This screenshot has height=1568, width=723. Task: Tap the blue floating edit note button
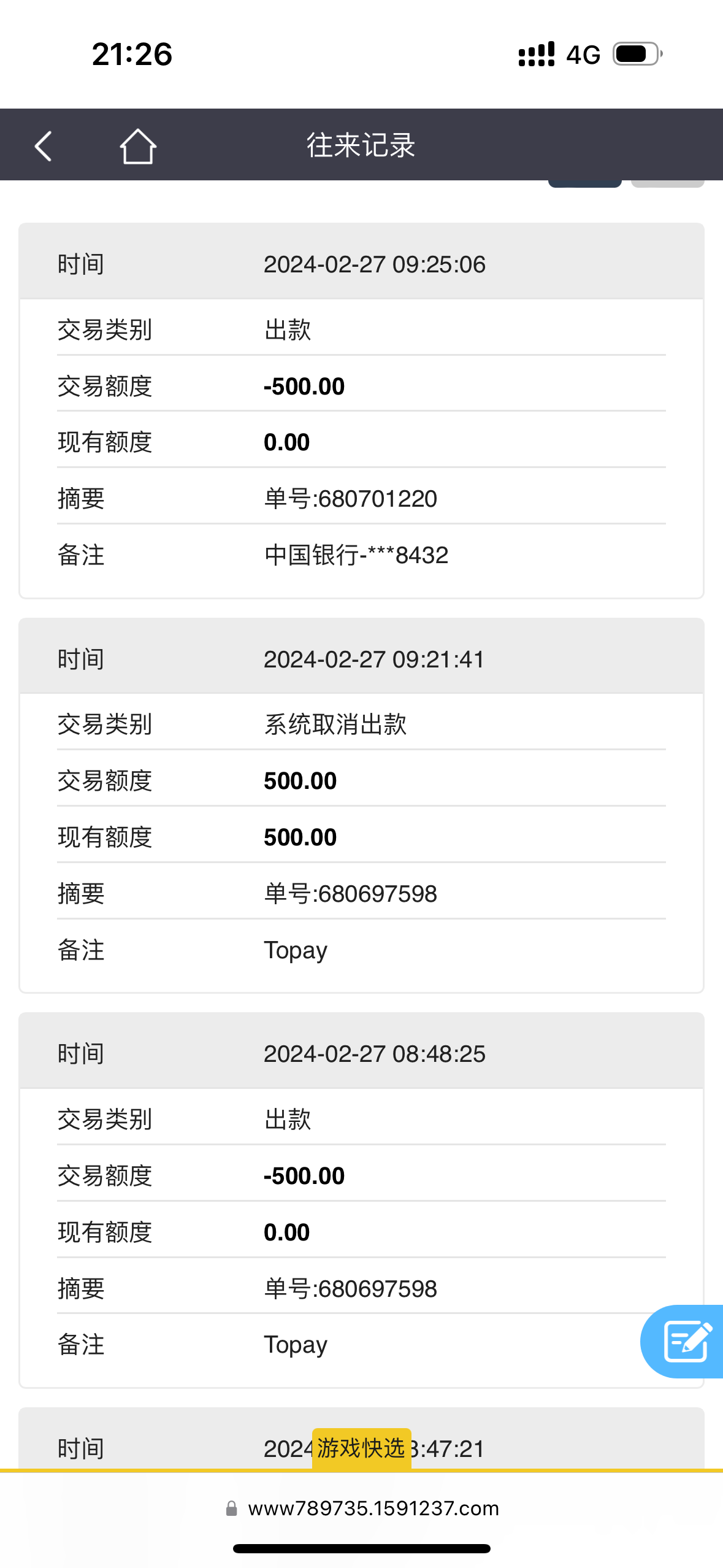pos(686,1341)
